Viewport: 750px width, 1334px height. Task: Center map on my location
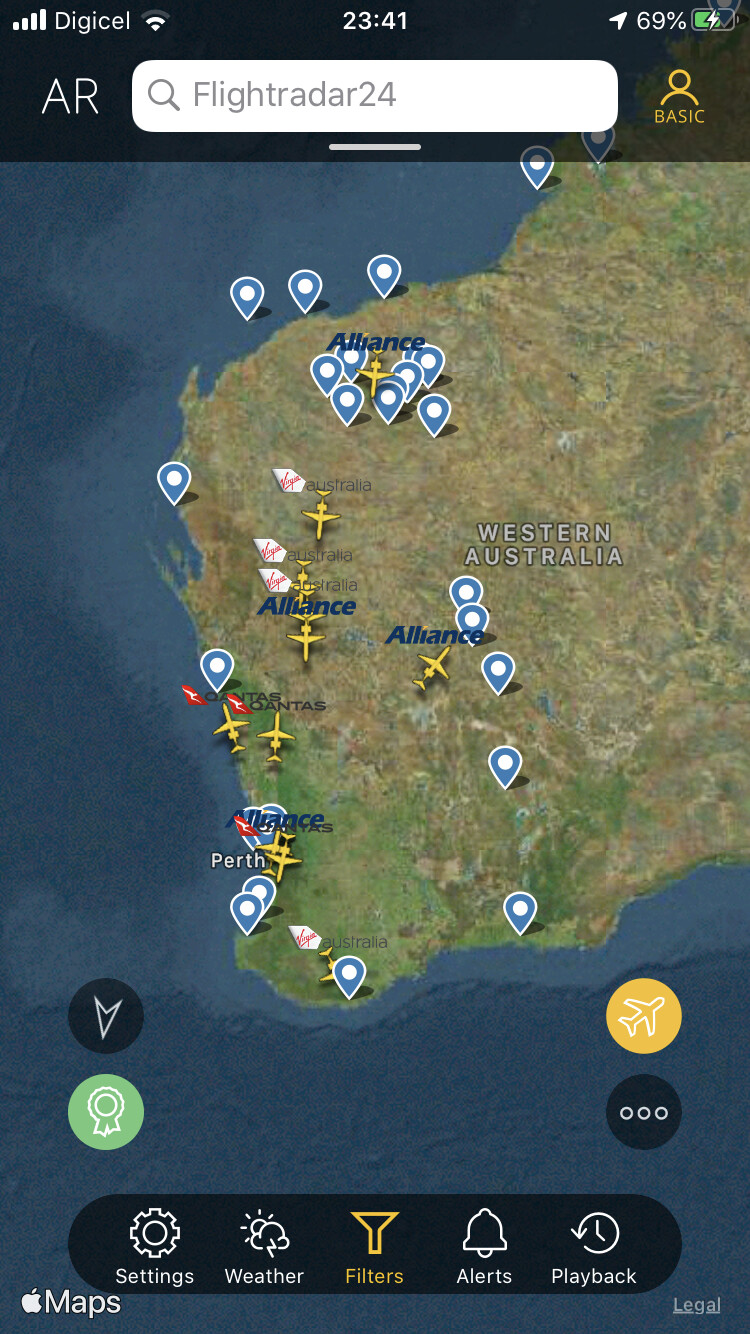[x=106, y=1016]
